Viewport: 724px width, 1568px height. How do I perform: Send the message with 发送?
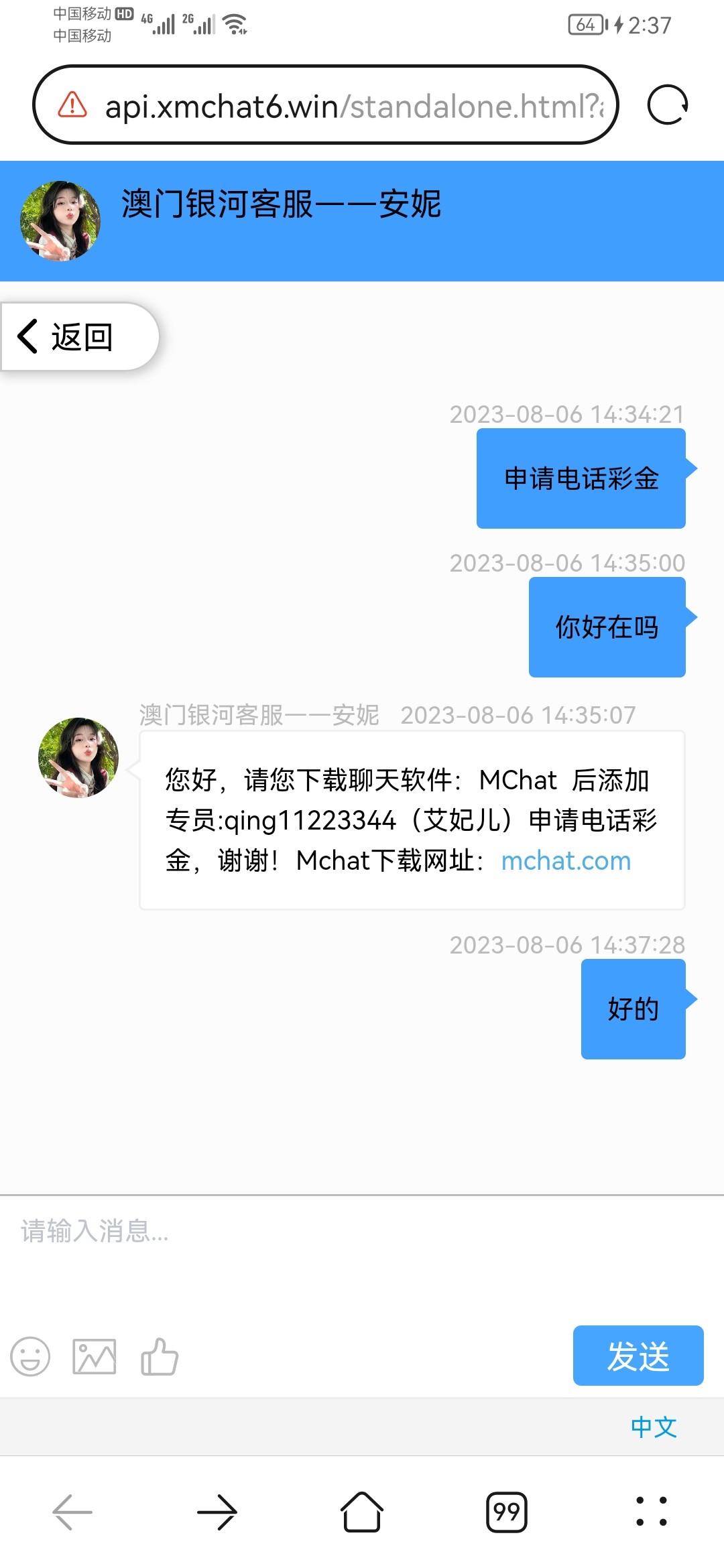click(638, 1356)
